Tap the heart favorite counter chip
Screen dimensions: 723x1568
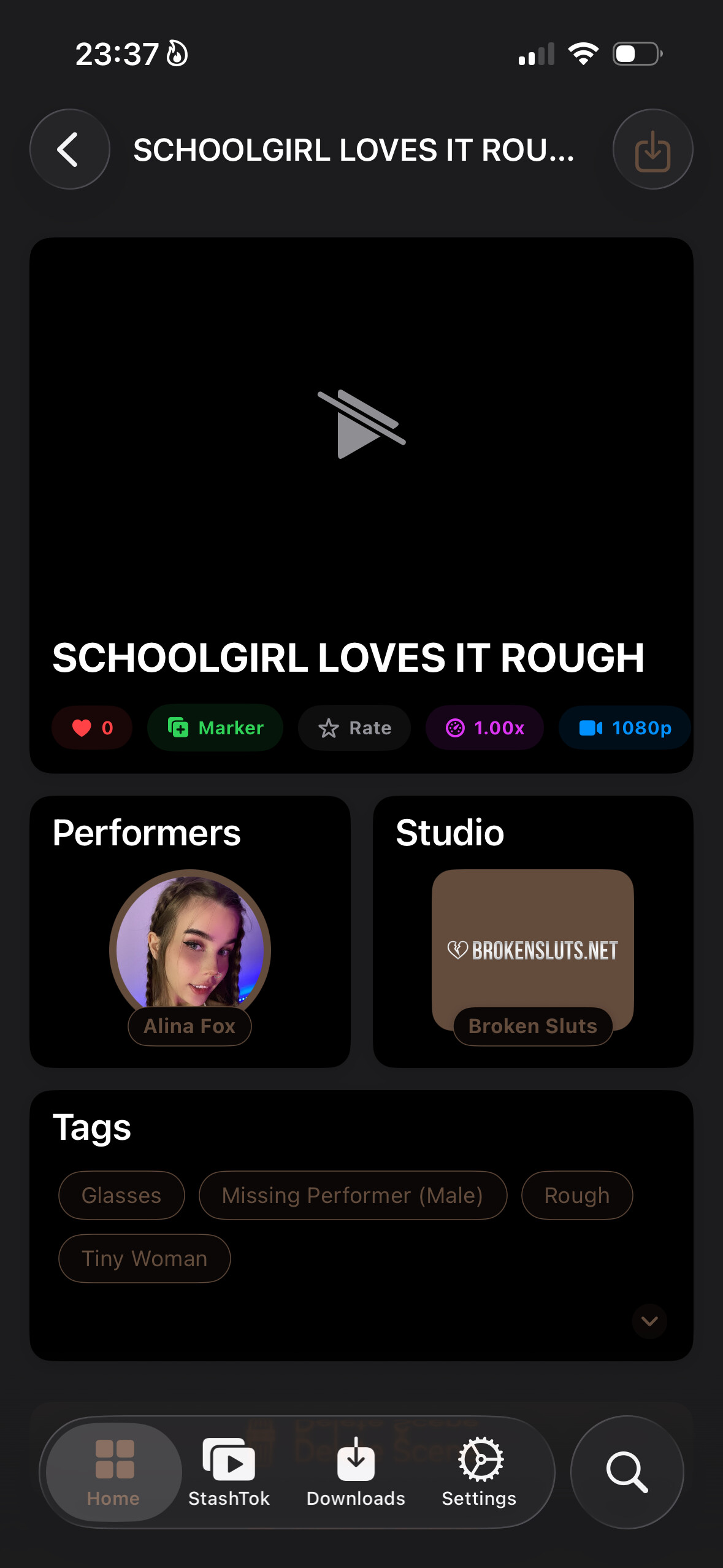pyautogui.click(x=92, y=728)
